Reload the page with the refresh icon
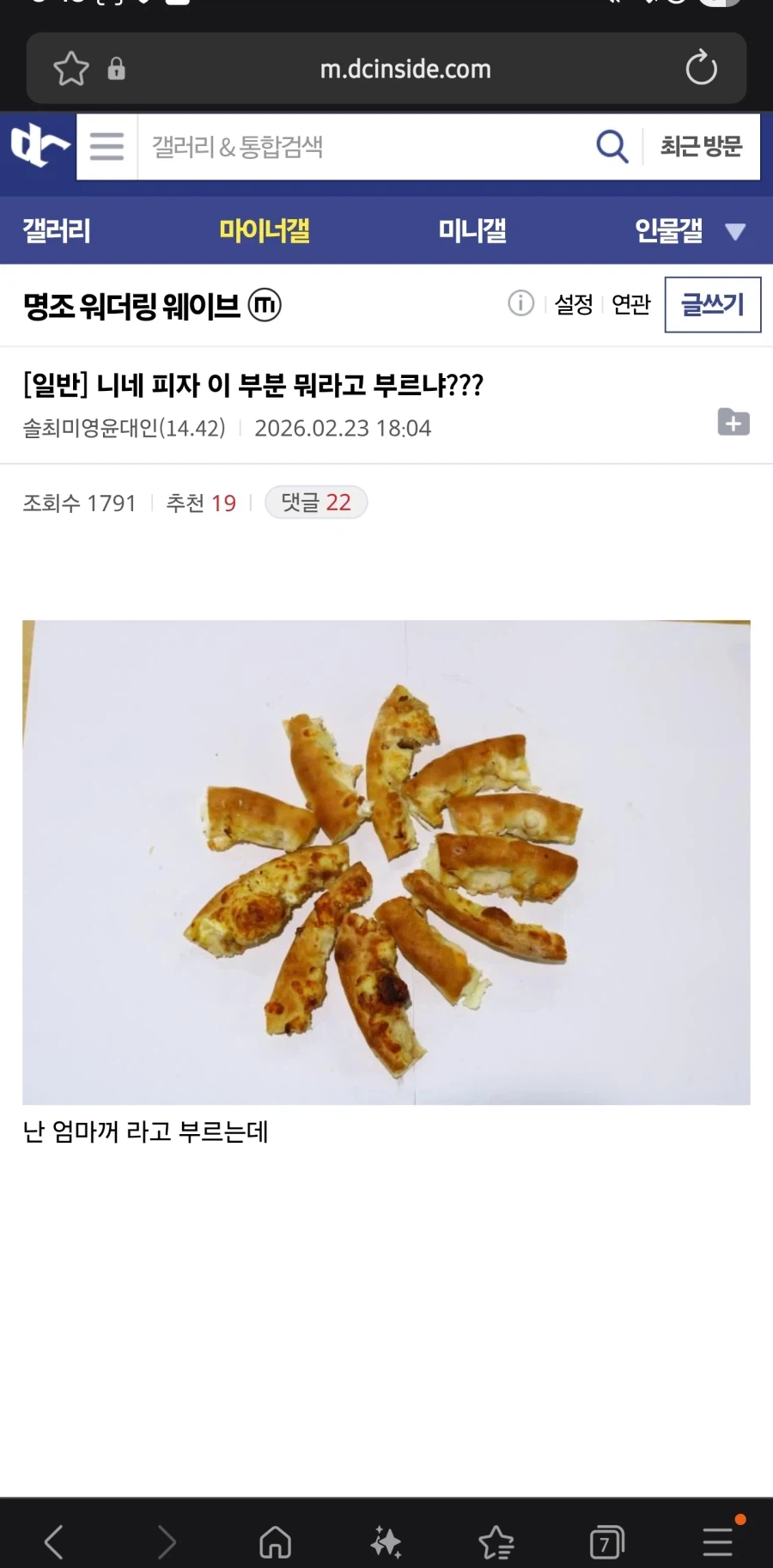This screenshot has height=1568, width=773. (701, 69)
